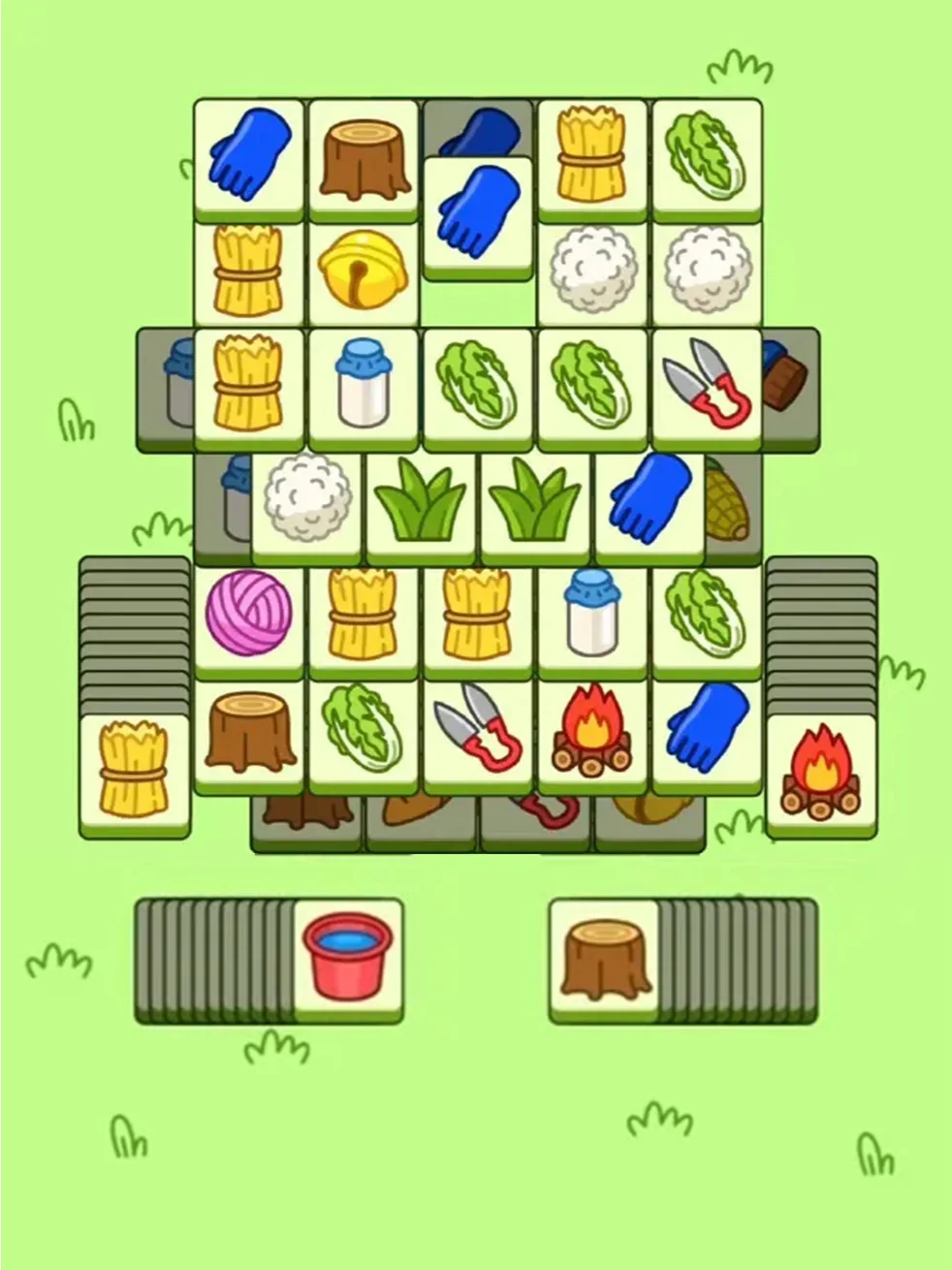Pick the red water bucket tile
This screenshot has height=1270, width=952.
pos(348,955)
